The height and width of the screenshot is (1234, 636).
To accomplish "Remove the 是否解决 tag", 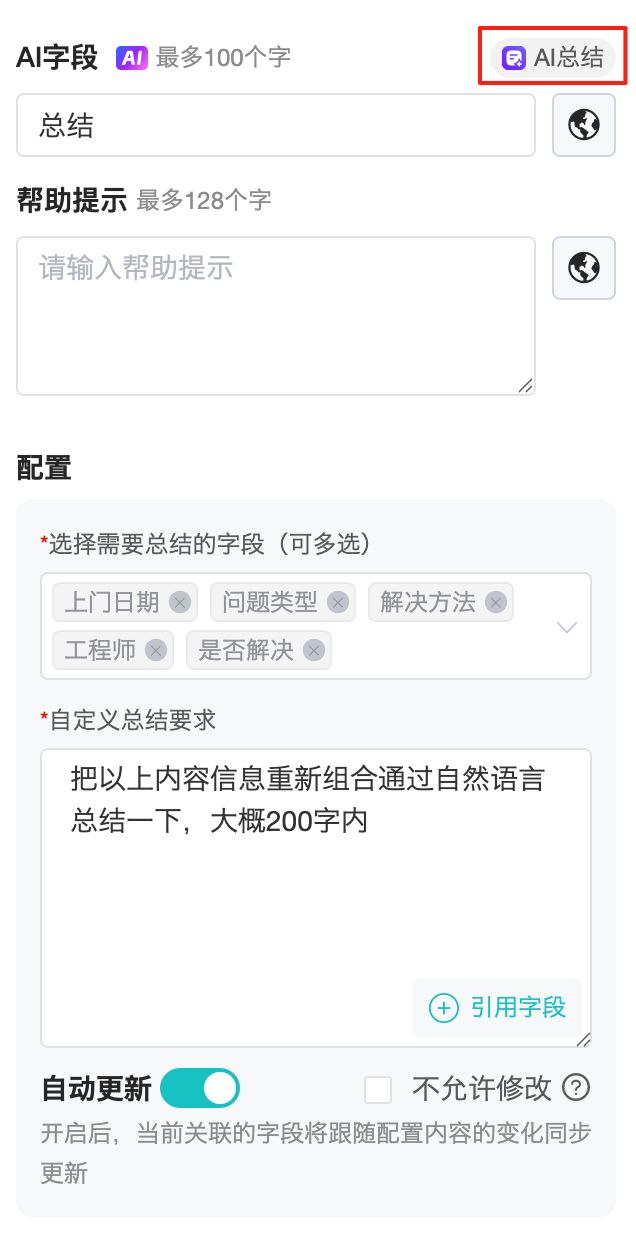I will point(314,650).
